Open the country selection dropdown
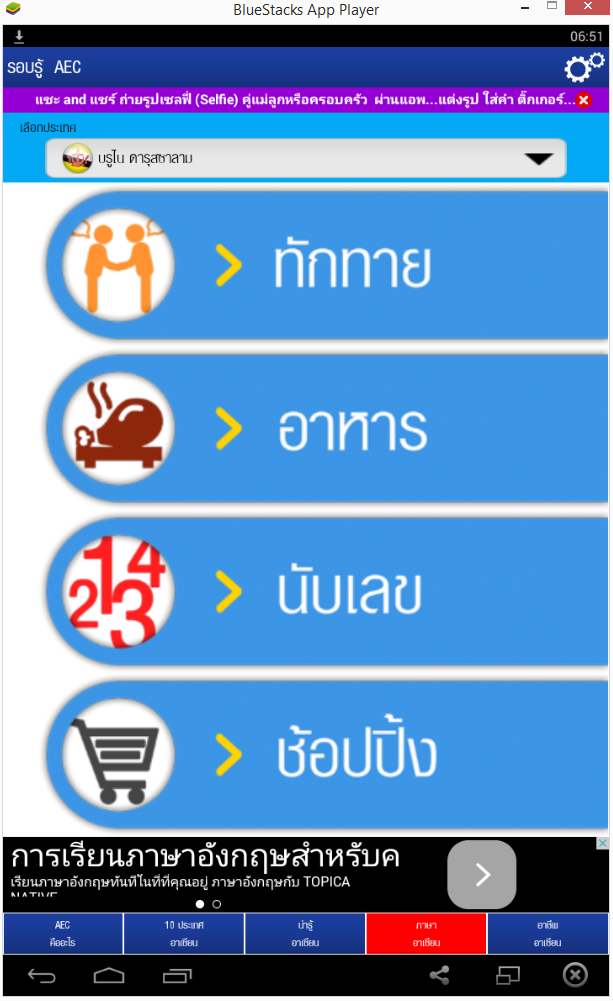Image resolution: width=613 pixels, height=1001 pixels. pos(306,158)
